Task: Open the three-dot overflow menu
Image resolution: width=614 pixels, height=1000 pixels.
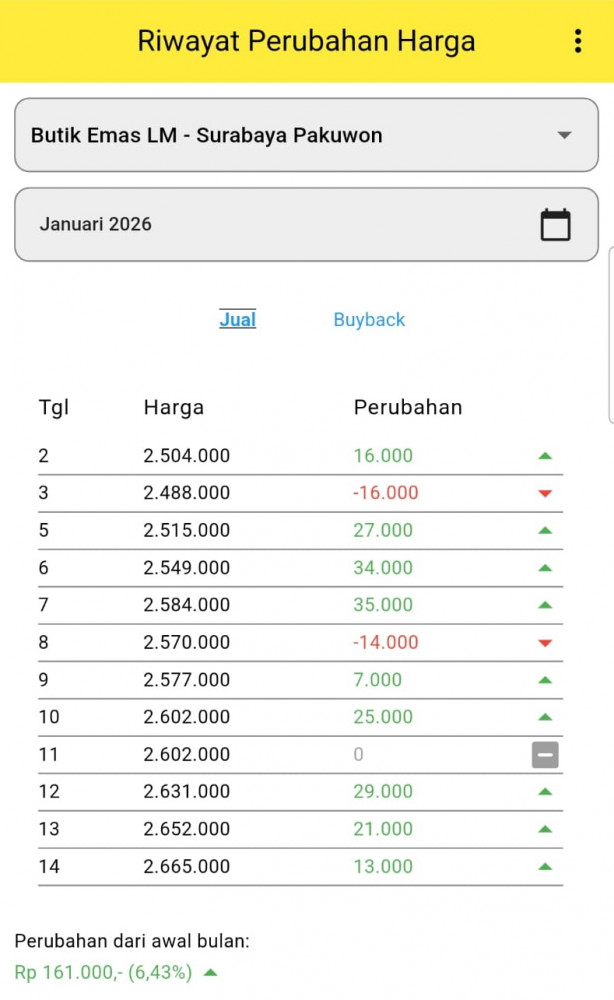Action: [x=577, y=41]
